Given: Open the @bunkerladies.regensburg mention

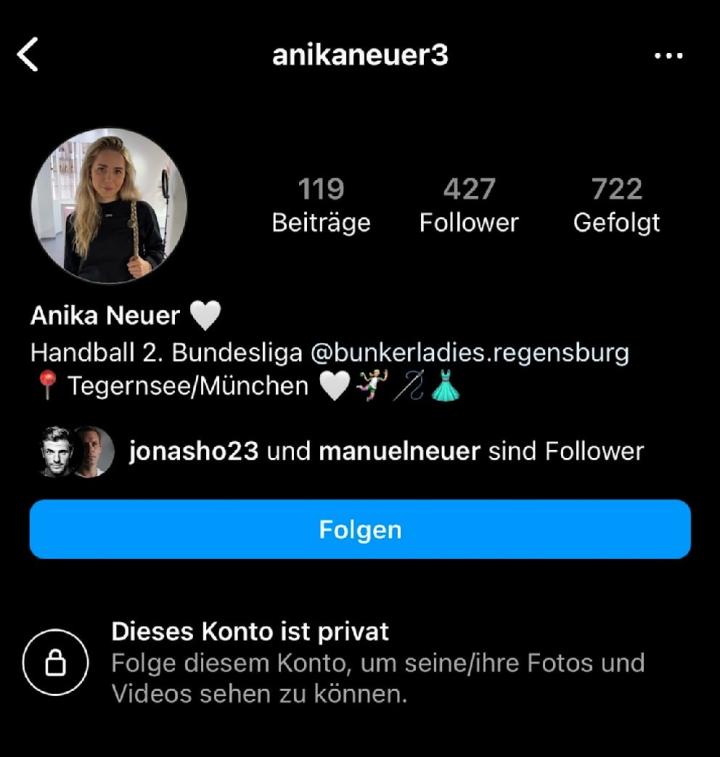Looking at the screenshot, I should (469, 353).
